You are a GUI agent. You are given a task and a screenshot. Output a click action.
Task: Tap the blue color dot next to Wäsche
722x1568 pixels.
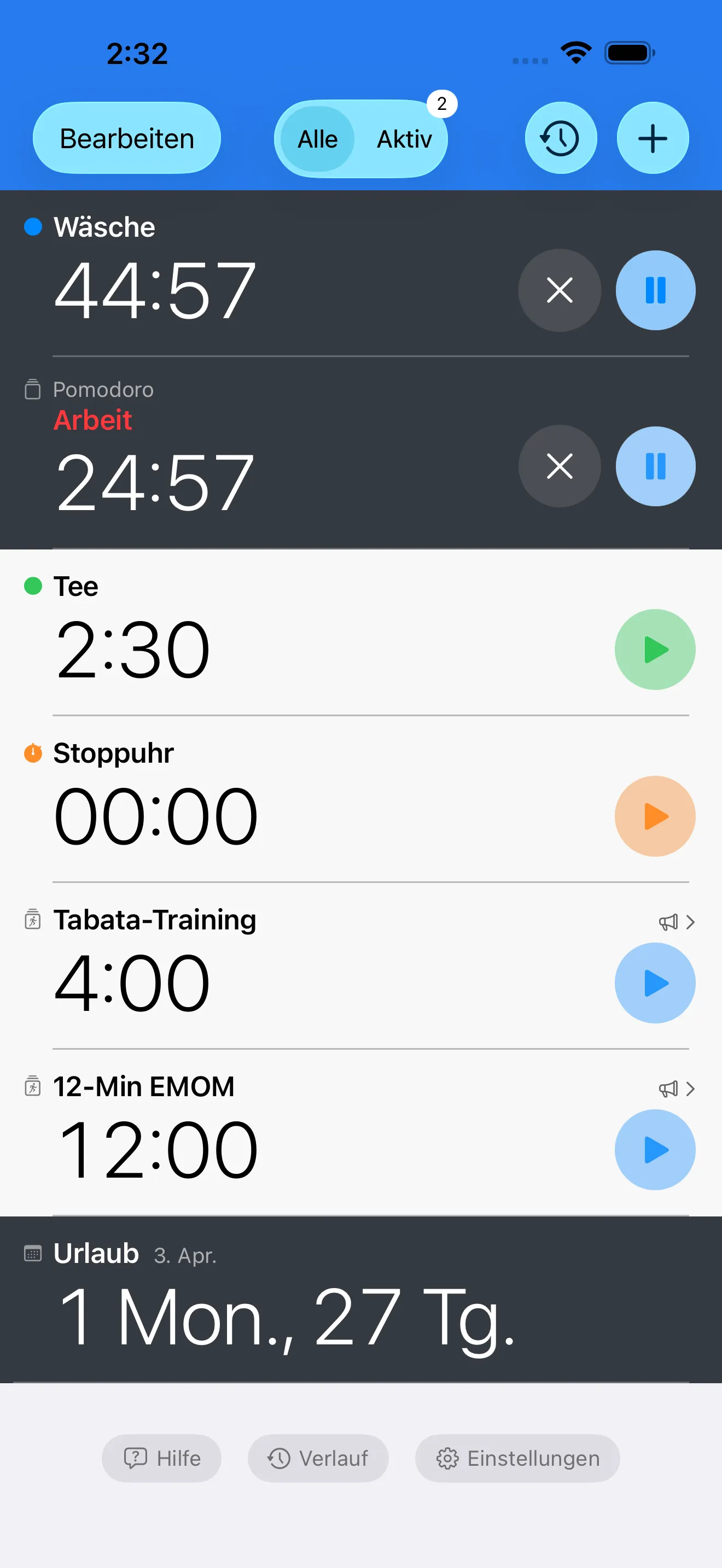(33, 227)
